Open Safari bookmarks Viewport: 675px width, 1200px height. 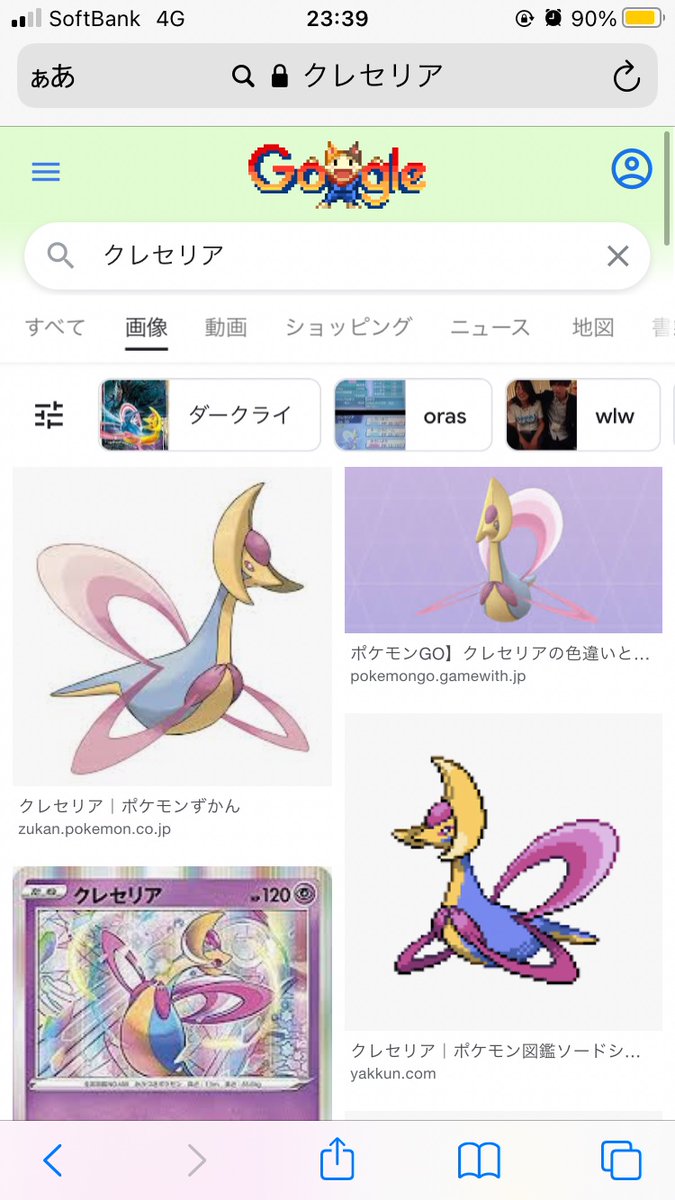pyautogui.click(x=479, y=1160)
